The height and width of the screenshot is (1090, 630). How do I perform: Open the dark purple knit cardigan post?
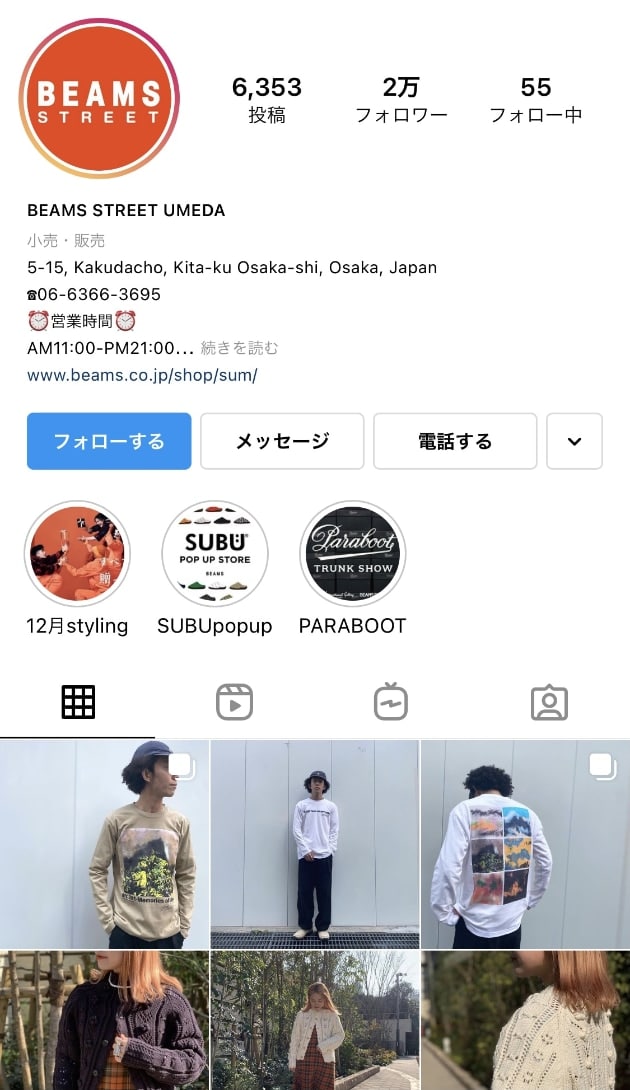[x=104, y=1020]
